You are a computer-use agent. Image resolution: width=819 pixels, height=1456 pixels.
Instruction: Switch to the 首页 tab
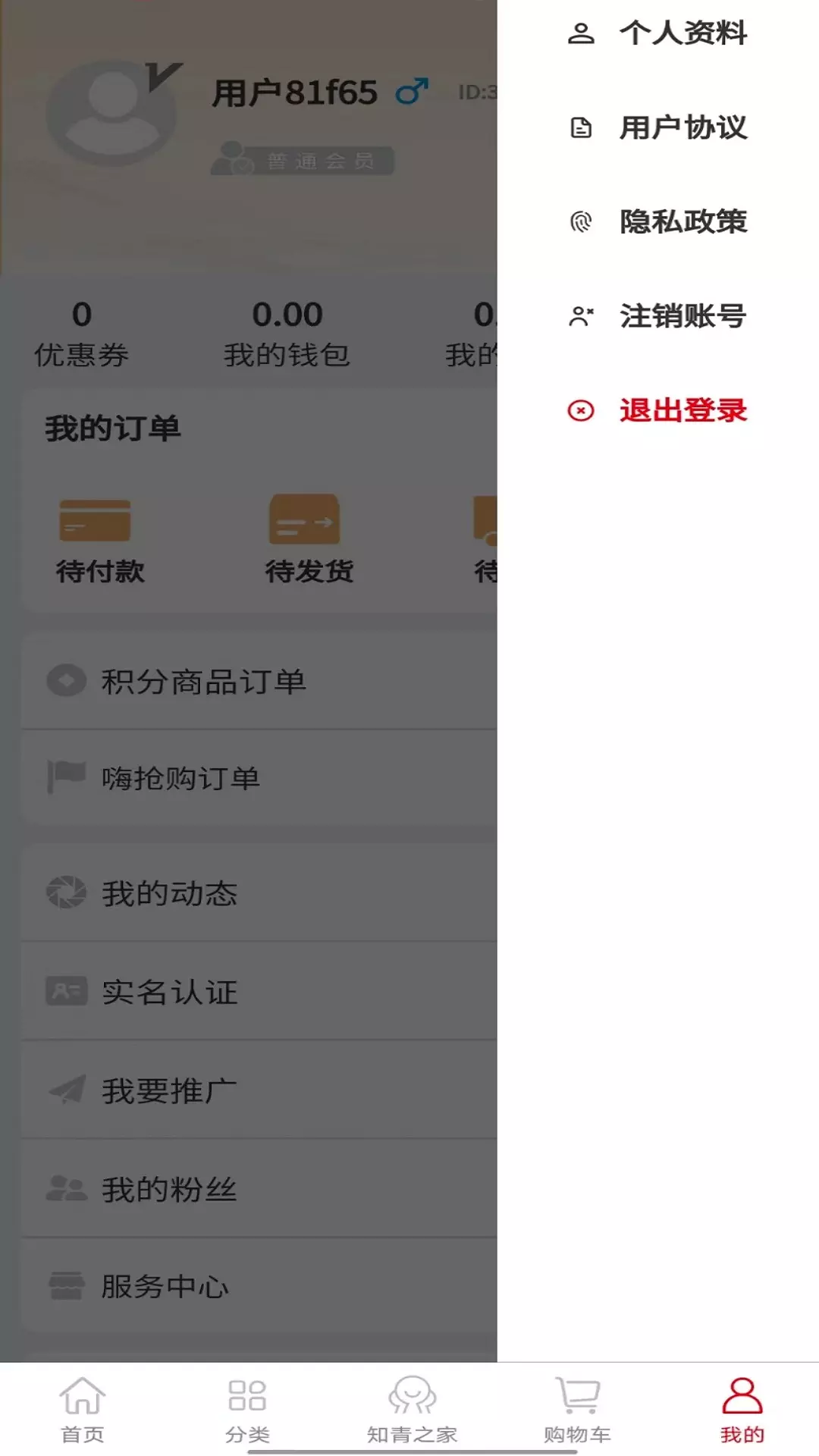tap(82, 1409)
